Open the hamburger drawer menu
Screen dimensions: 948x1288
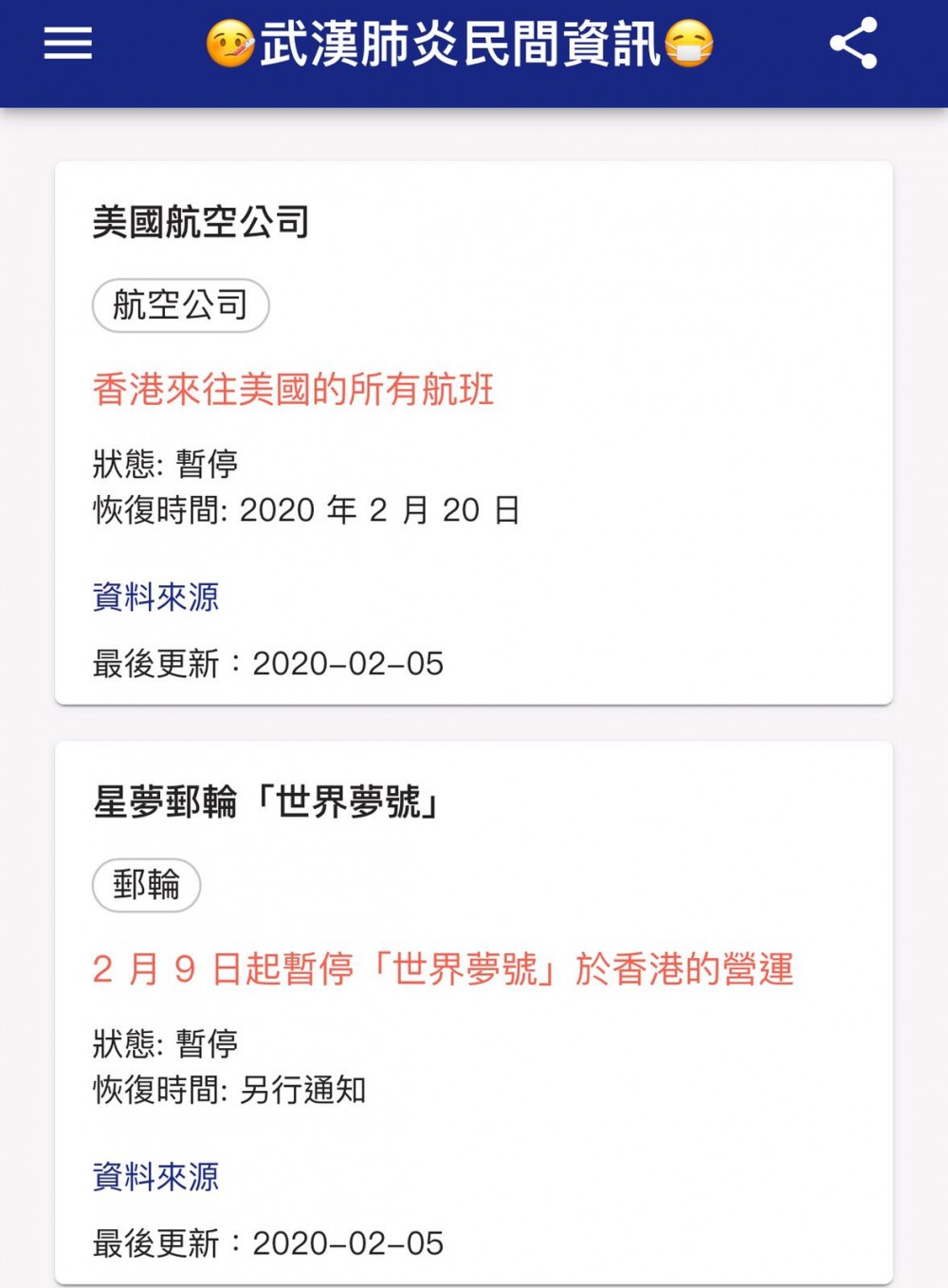pos(68,44)
